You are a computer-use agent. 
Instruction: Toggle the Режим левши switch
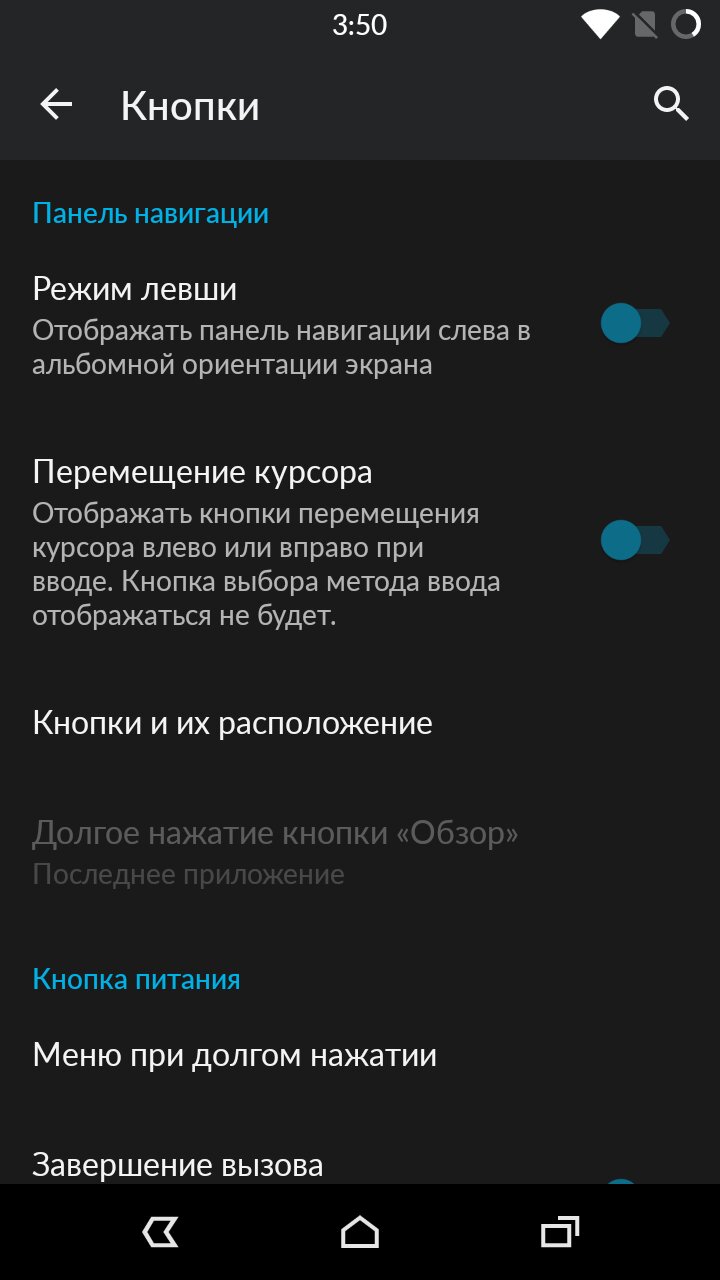[x=634, y=324]
